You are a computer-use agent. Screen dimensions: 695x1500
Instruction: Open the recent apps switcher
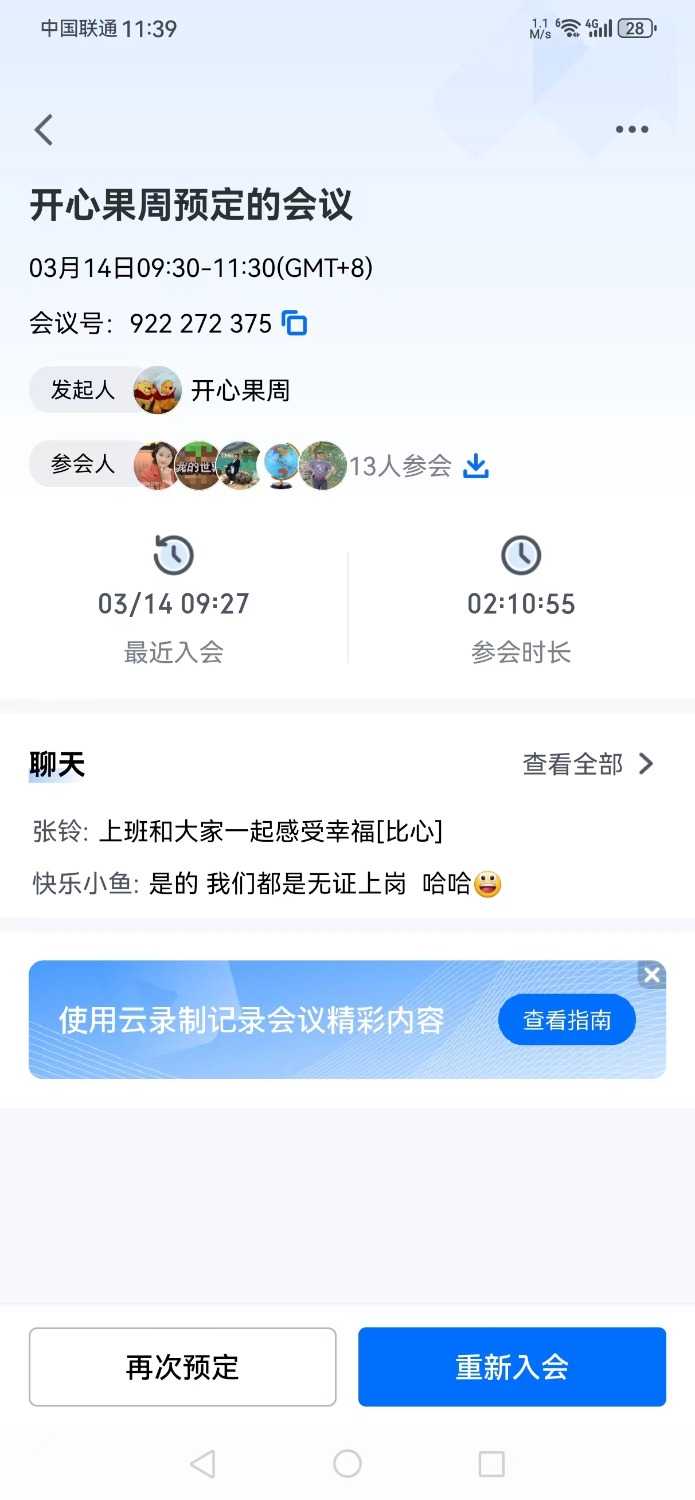491,1464
